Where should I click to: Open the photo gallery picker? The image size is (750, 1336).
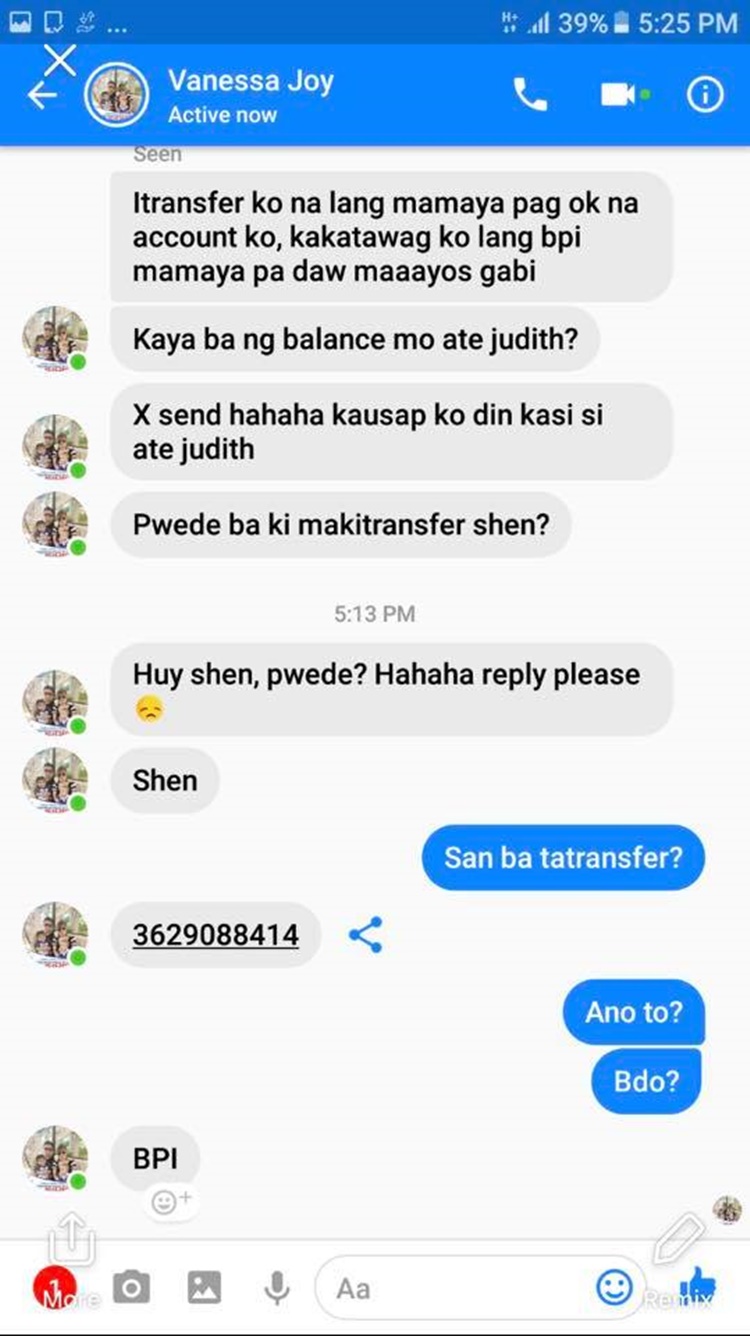(x=204, y=1288)
